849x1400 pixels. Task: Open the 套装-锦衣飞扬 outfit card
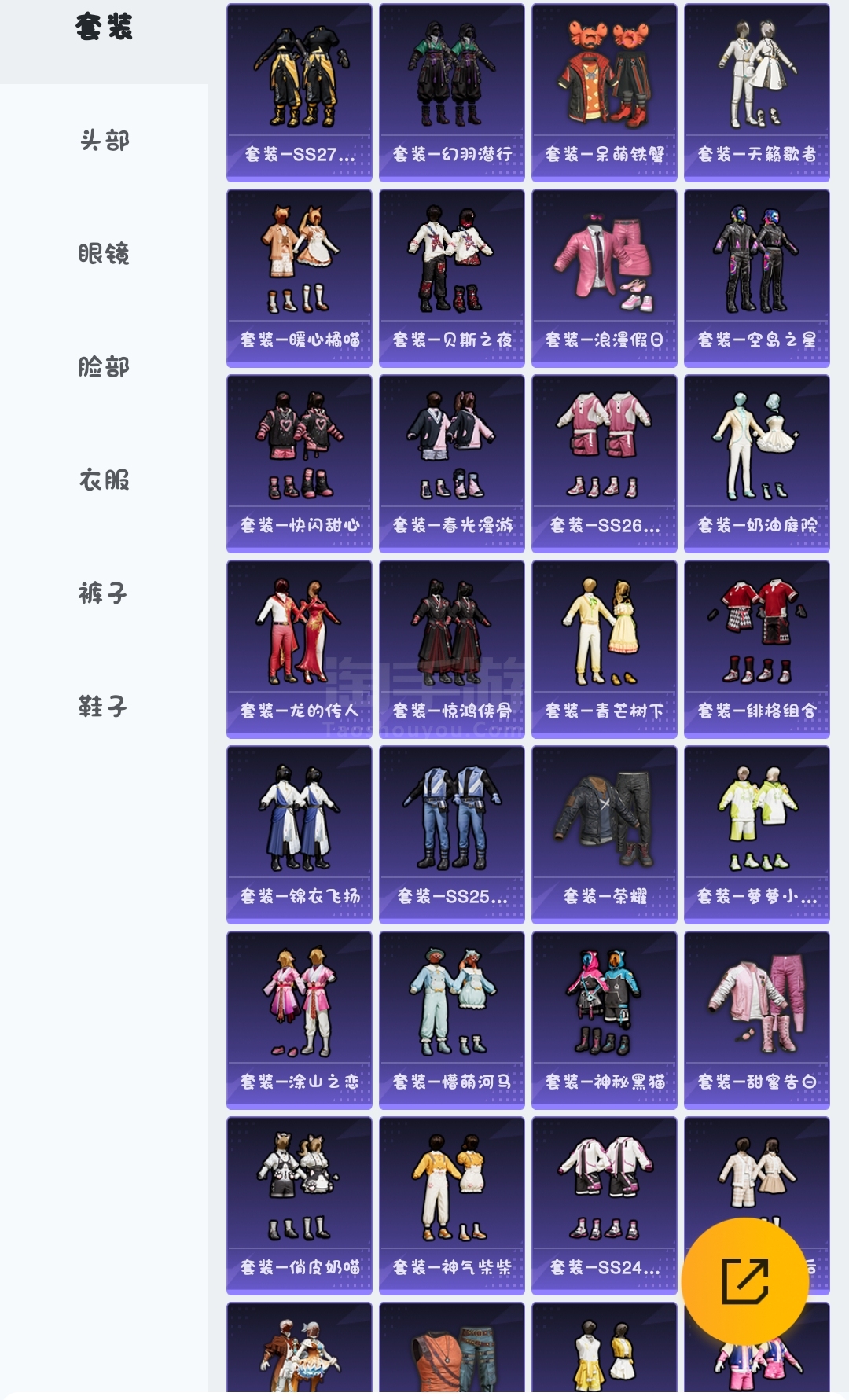coord(300,835)
